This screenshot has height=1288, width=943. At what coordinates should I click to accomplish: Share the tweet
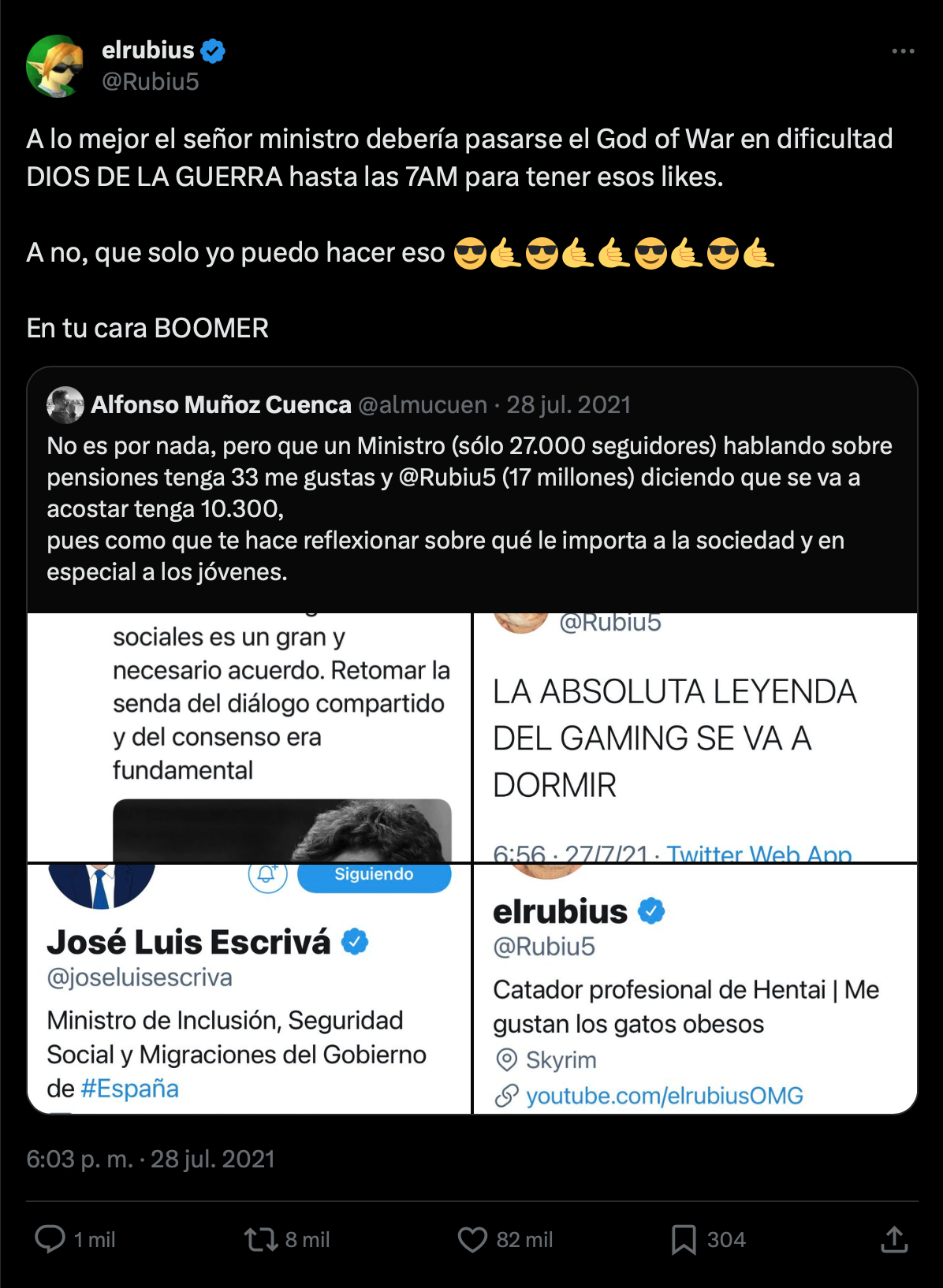pos(893,1239)
